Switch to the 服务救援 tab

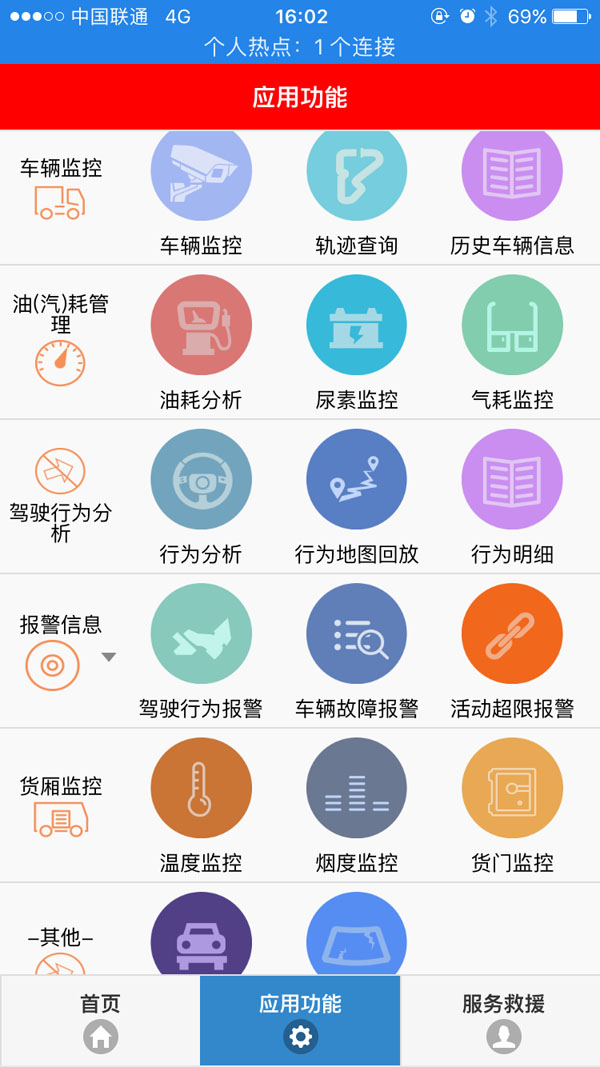[x=503, y=1020]
